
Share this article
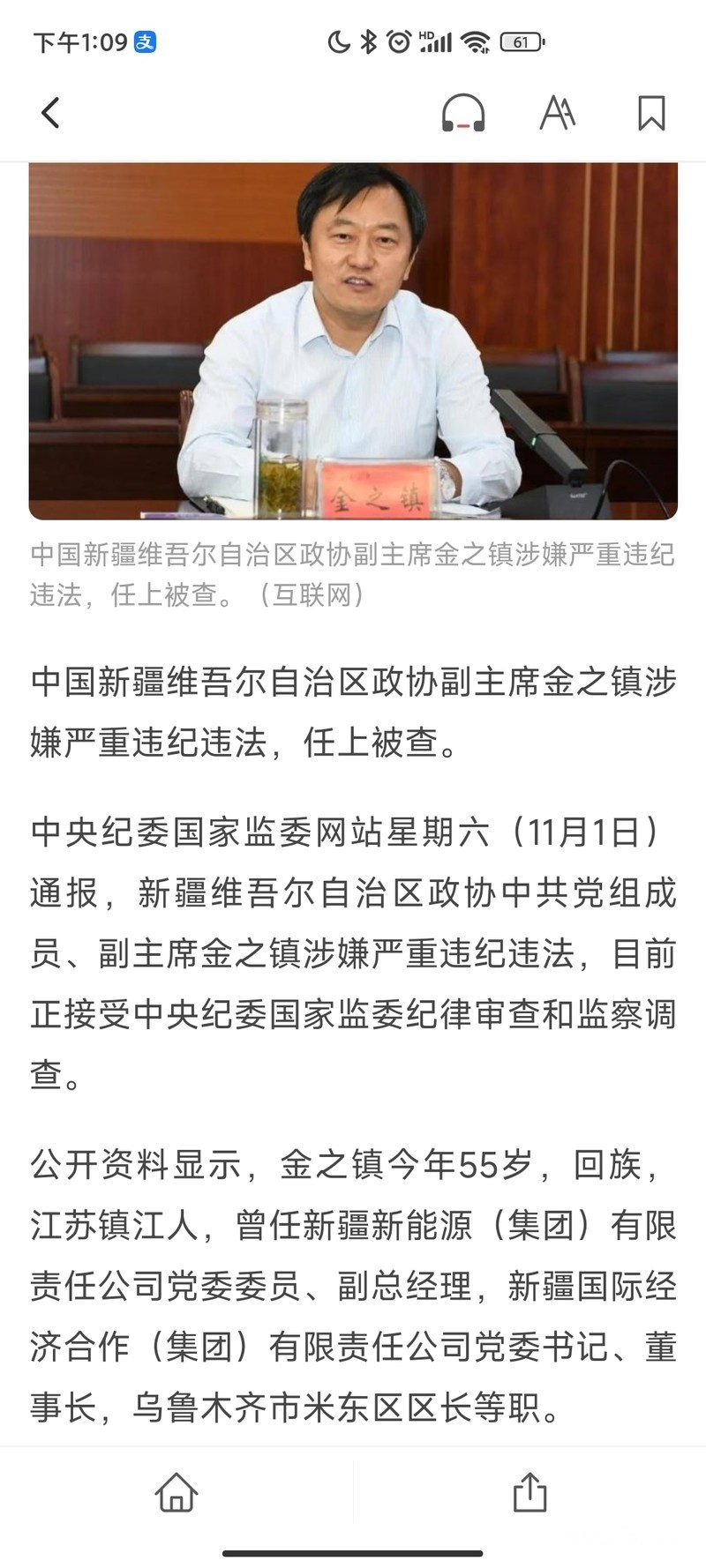pyautogui.click(x=529, y=1492)
